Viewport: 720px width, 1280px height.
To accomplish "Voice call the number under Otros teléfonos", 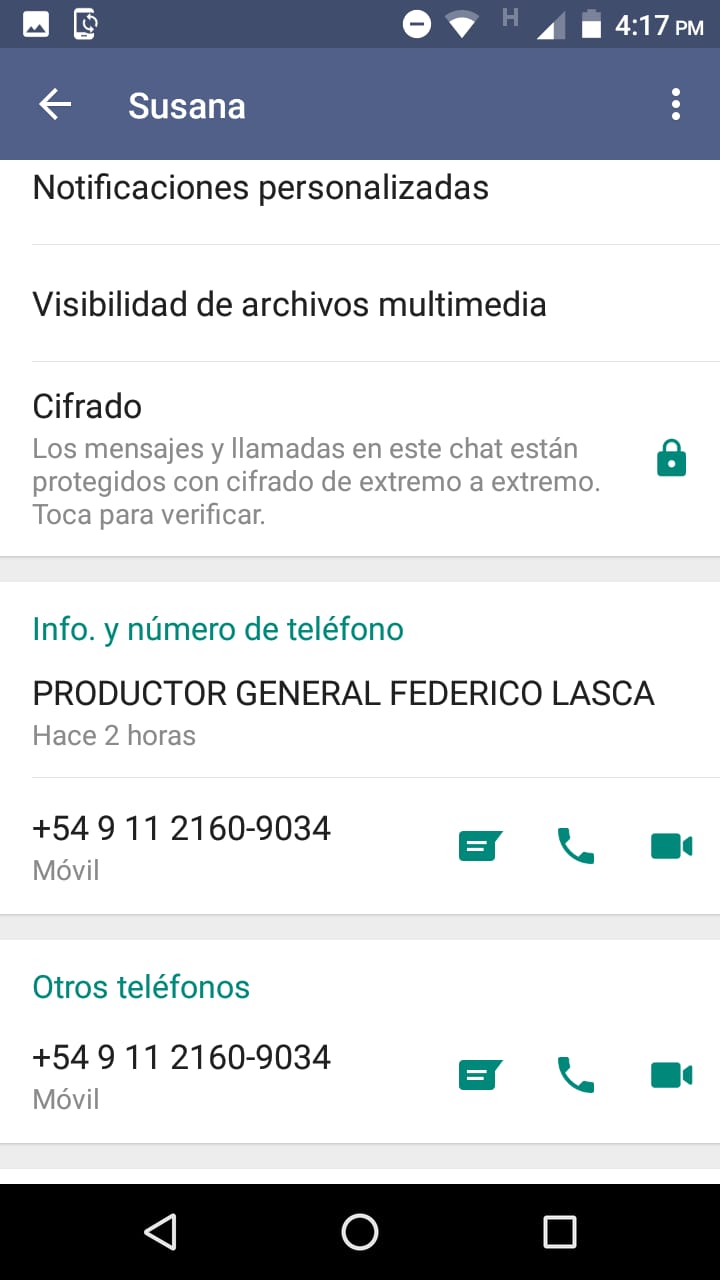I will [x=575, y=1076].
